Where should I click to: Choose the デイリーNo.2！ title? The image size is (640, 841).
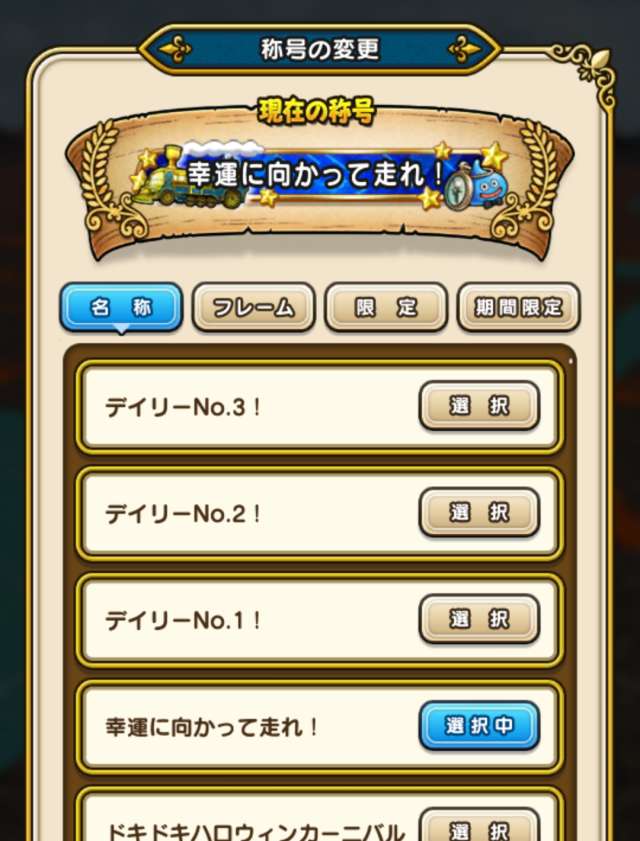pyautogui.click(x=479, y=513)
